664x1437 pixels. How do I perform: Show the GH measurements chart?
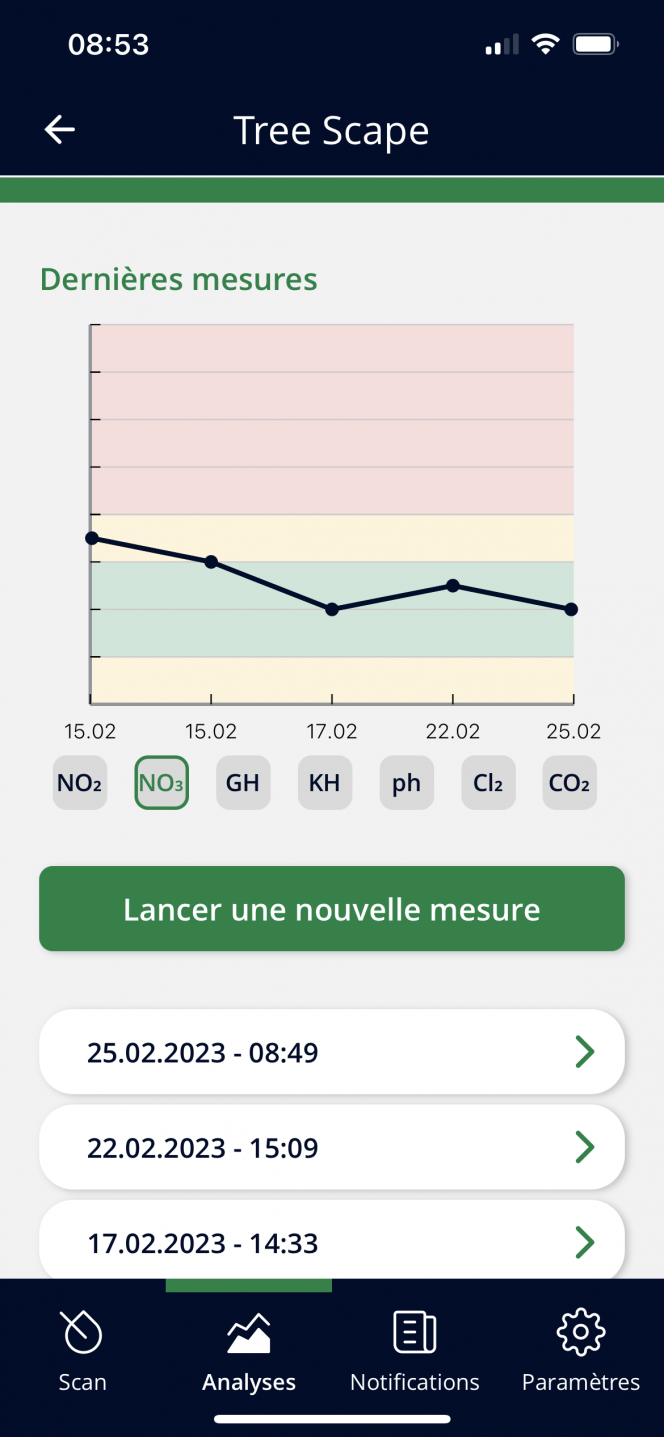point(243,783)
